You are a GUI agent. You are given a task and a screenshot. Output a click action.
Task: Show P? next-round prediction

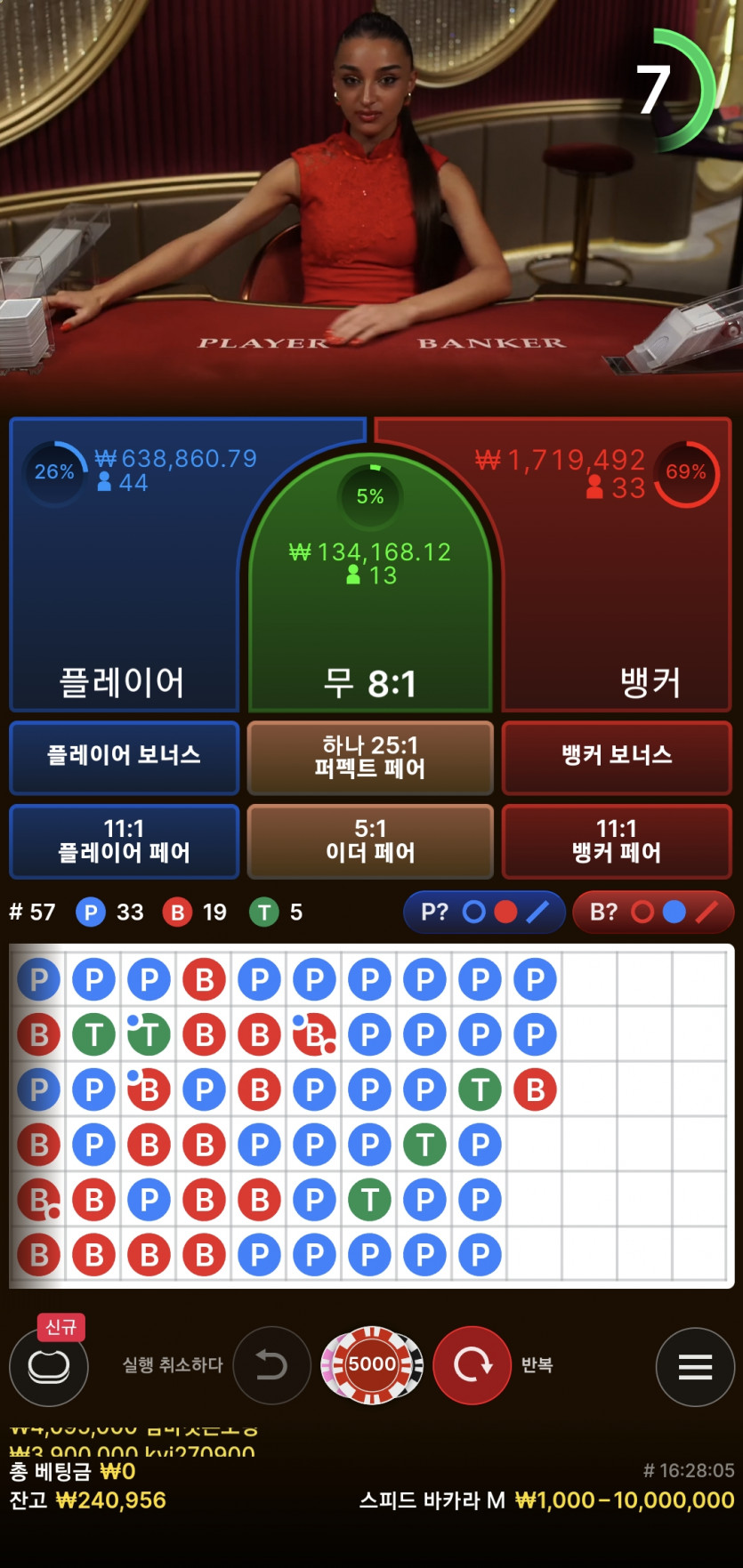coord(484,912)
